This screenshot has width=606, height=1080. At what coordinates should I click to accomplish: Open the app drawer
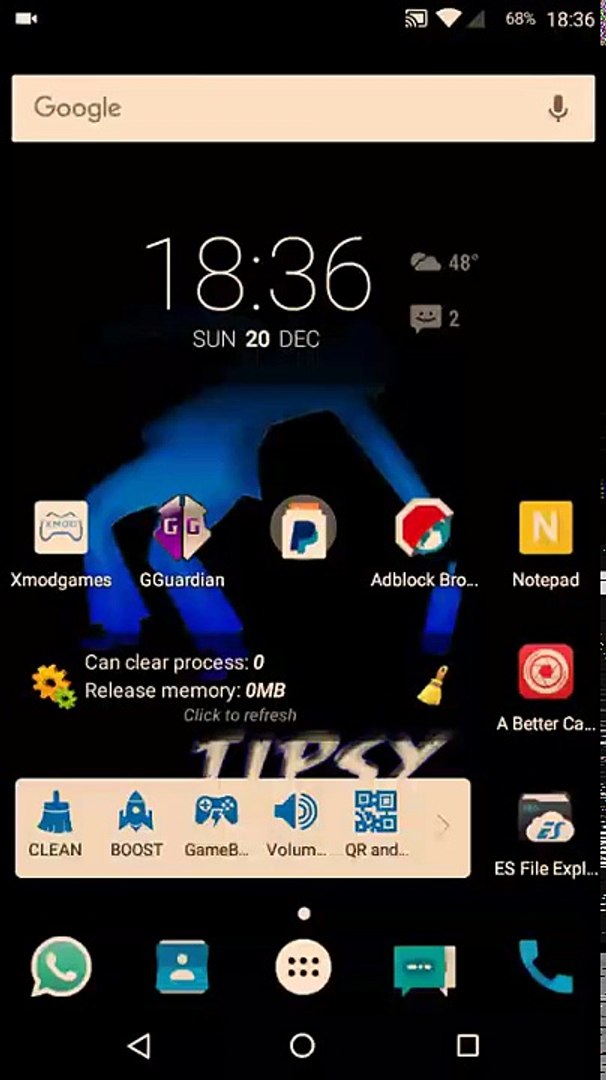(303, 968)
